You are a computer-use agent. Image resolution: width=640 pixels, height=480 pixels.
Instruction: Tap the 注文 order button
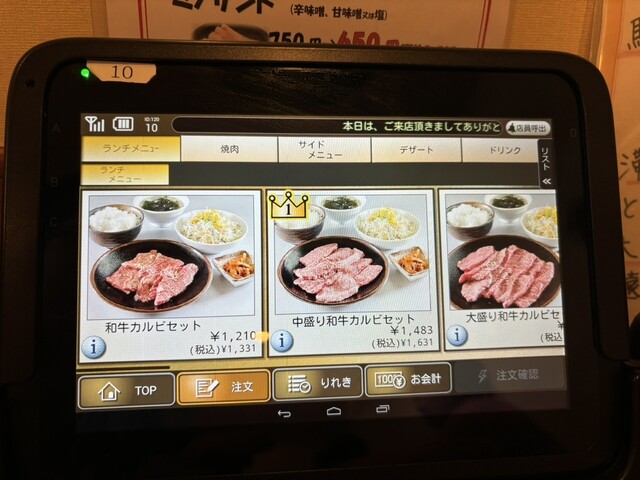[223, 387]
